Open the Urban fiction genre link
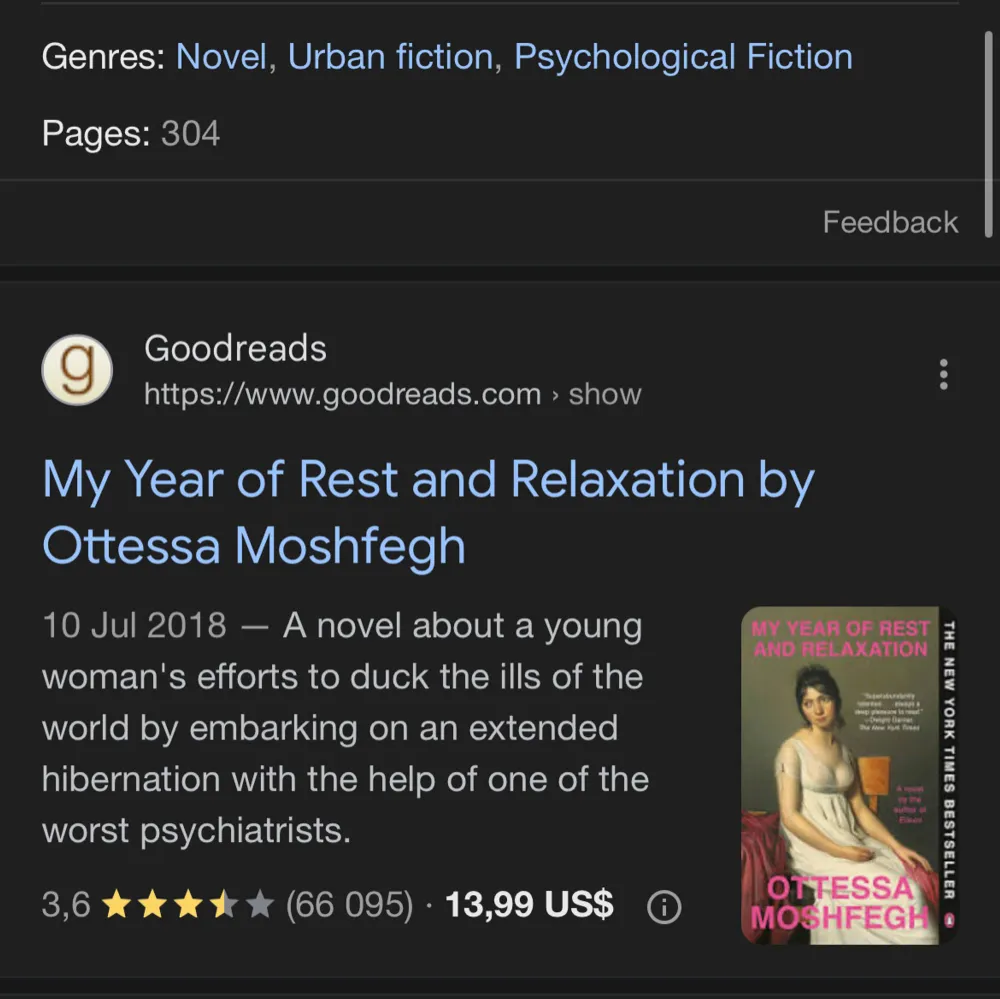Screen dimensions: 1000x999 (390, 57)
